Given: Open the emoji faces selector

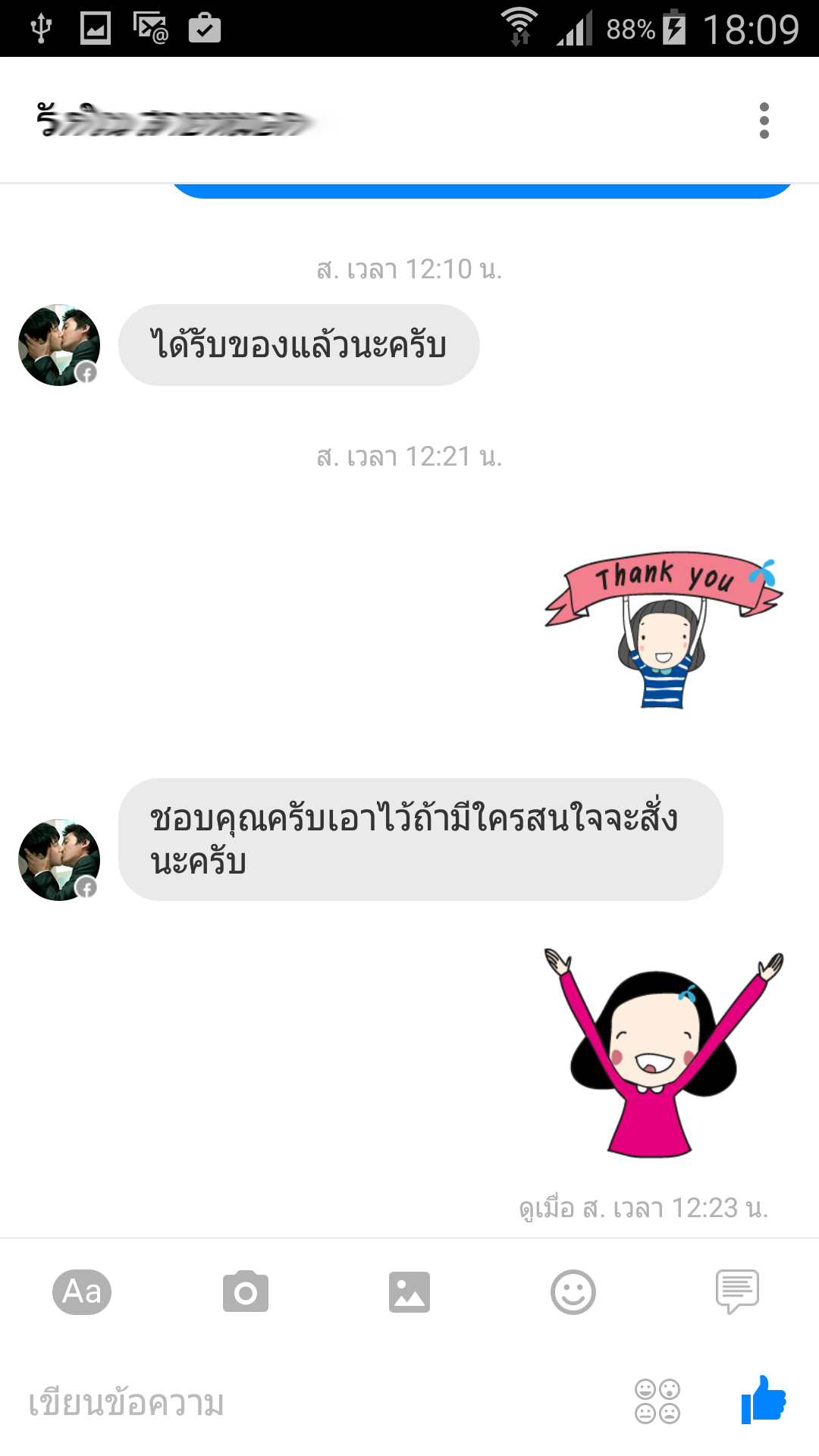Looking at the screenshot, I should [657, 1401].
